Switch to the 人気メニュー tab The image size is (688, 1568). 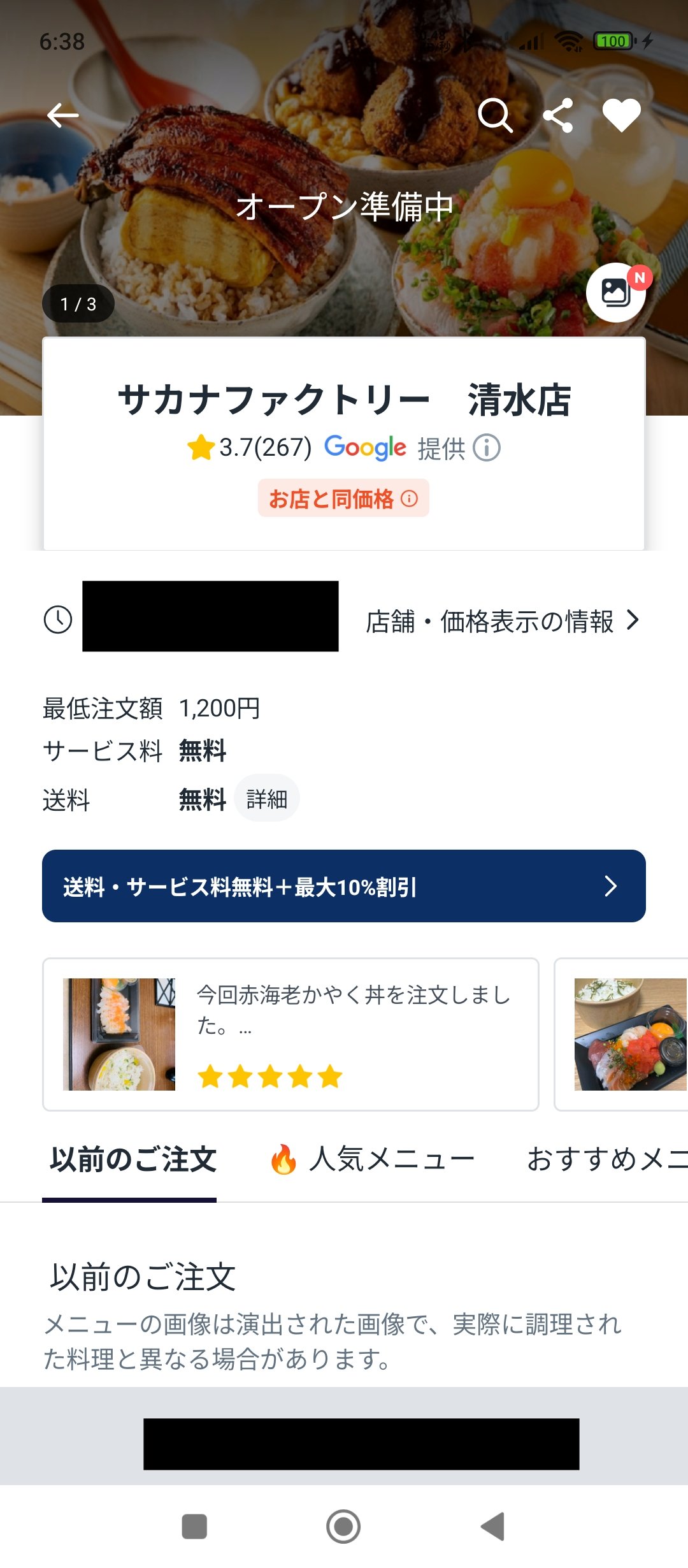click(373, 1159)
